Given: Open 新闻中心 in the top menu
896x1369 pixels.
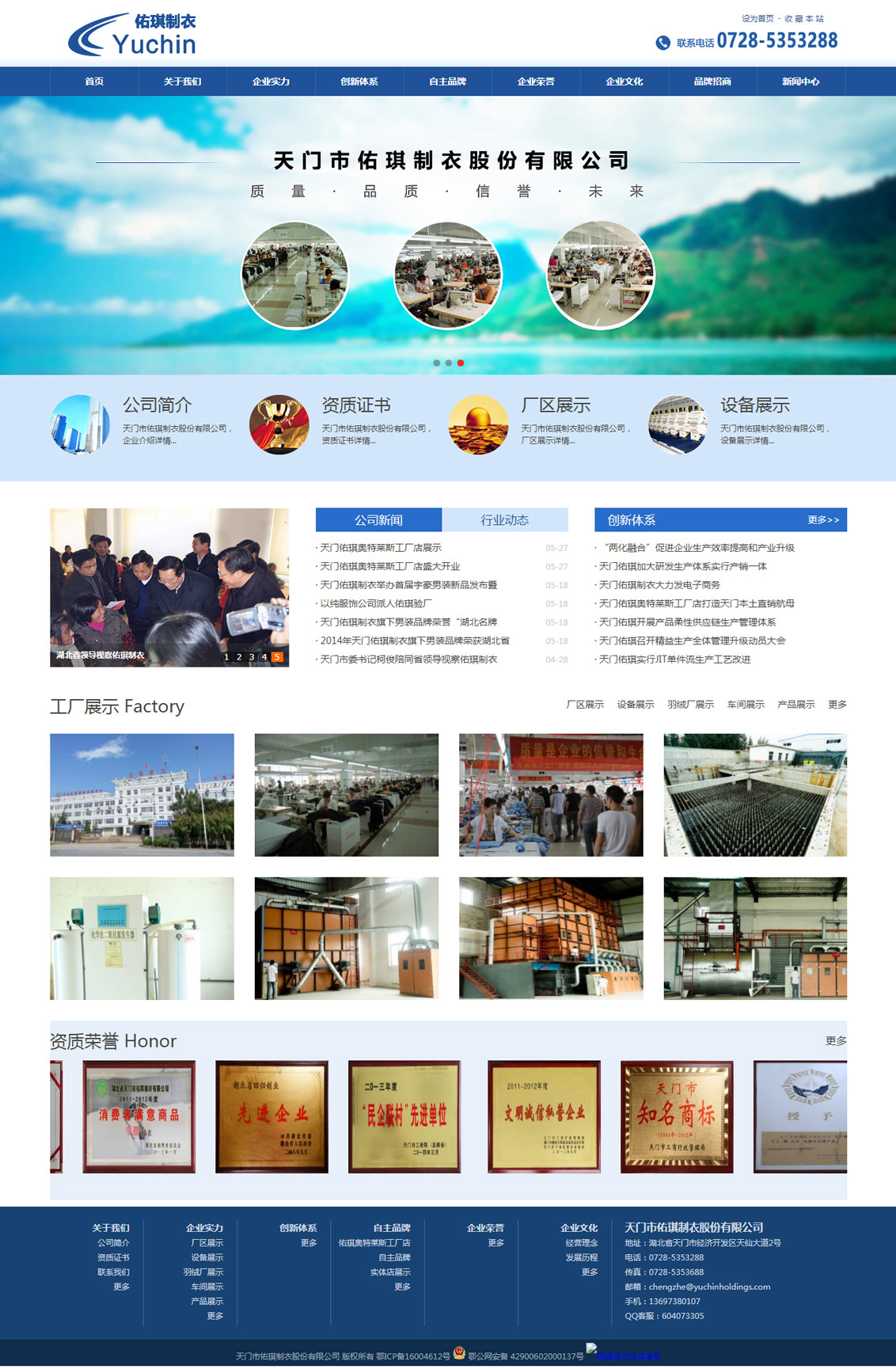Looking at the screenshot, I should point(800,82).
